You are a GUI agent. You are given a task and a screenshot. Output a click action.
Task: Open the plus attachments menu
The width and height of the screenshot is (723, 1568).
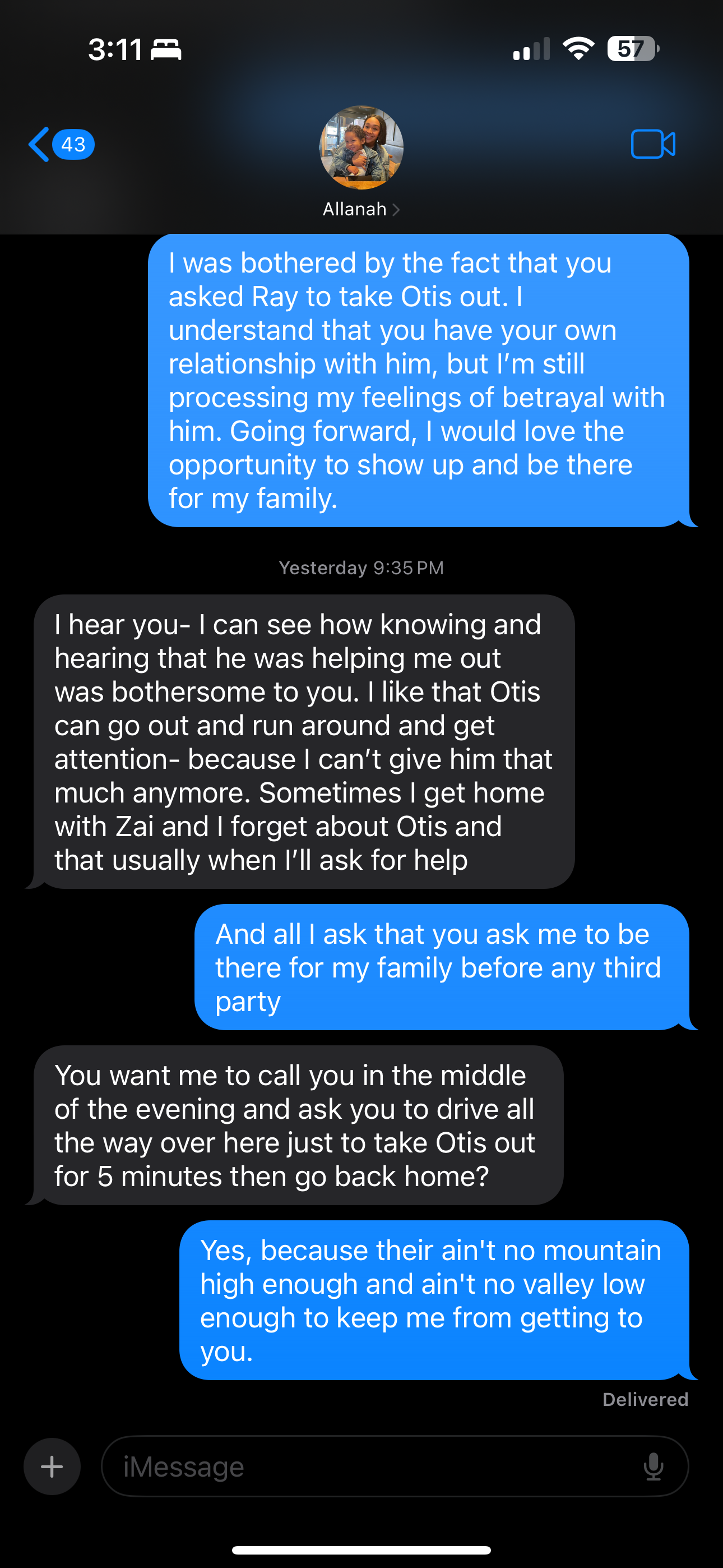coord(52,1466)
